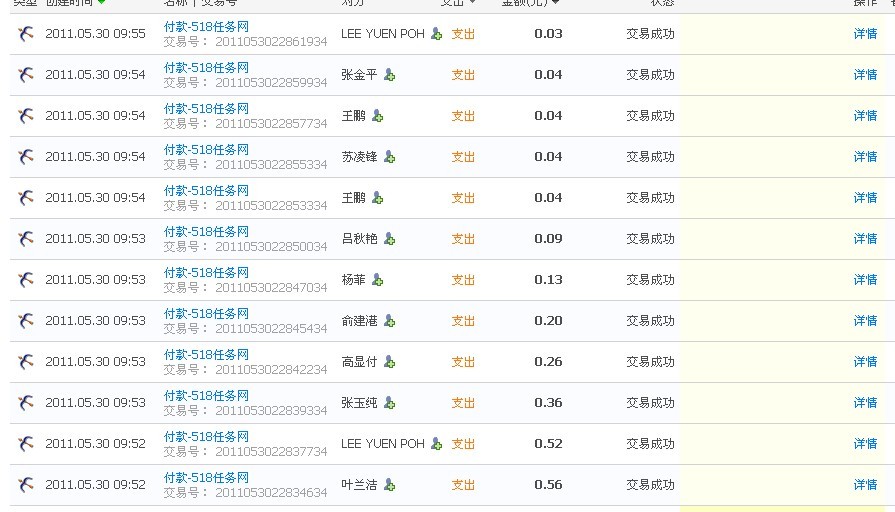Add 杨菲 as a contact

pyautogui.click(x=378, y=280)
